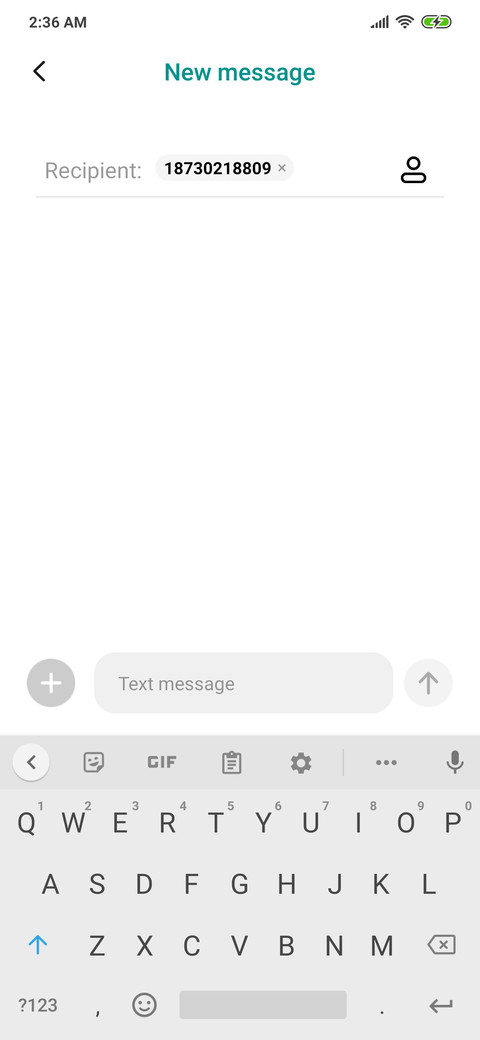Collapse the keyboard toolbar with left chevron
480x1040 pixels.
point(30,762)
